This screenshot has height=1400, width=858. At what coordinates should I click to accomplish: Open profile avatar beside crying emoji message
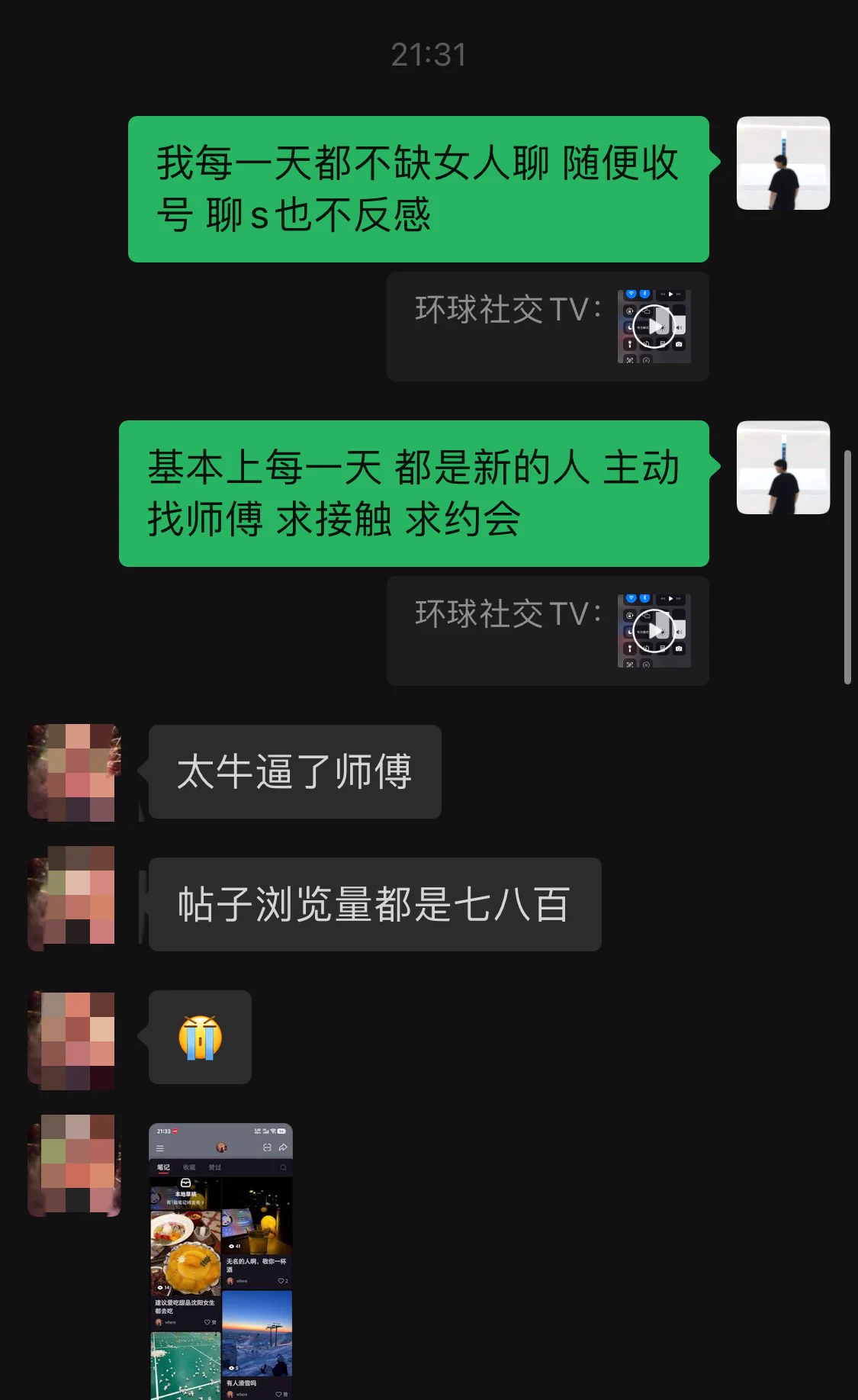(74, 1038)
